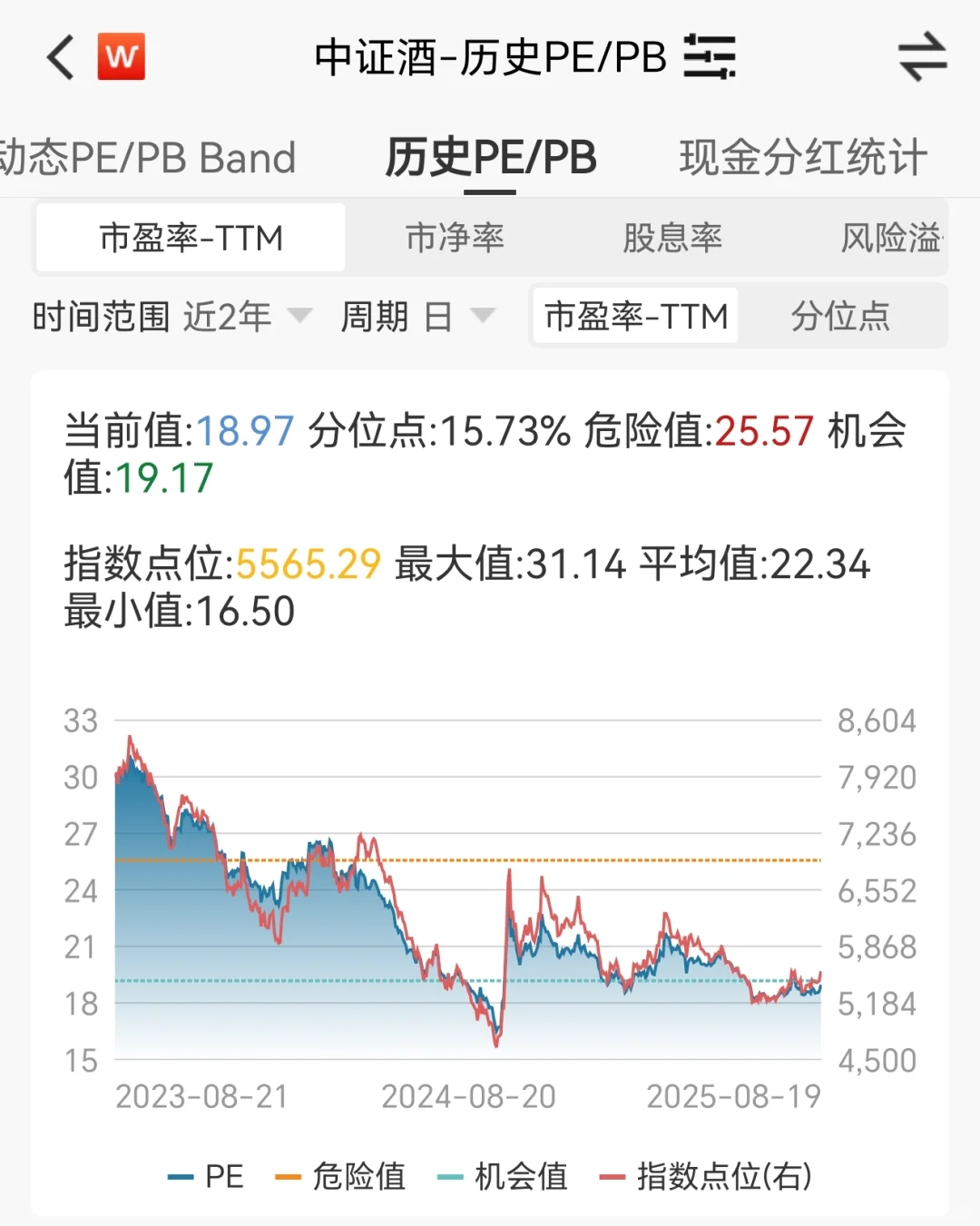Tap the swap arrows icon

(922, 57)
